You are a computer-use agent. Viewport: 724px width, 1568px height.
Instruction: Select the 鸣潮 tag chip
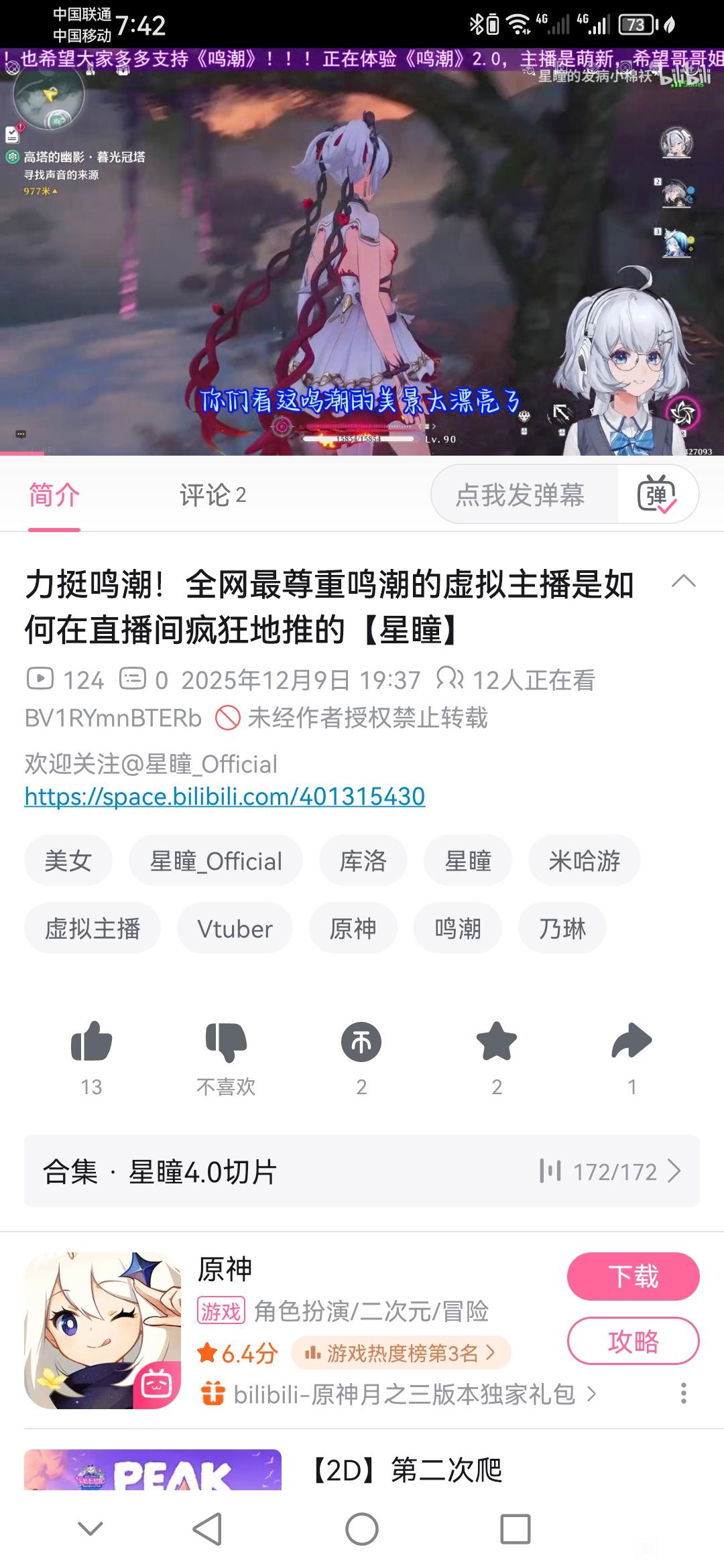pyautogui.click(x=457, y=929)
